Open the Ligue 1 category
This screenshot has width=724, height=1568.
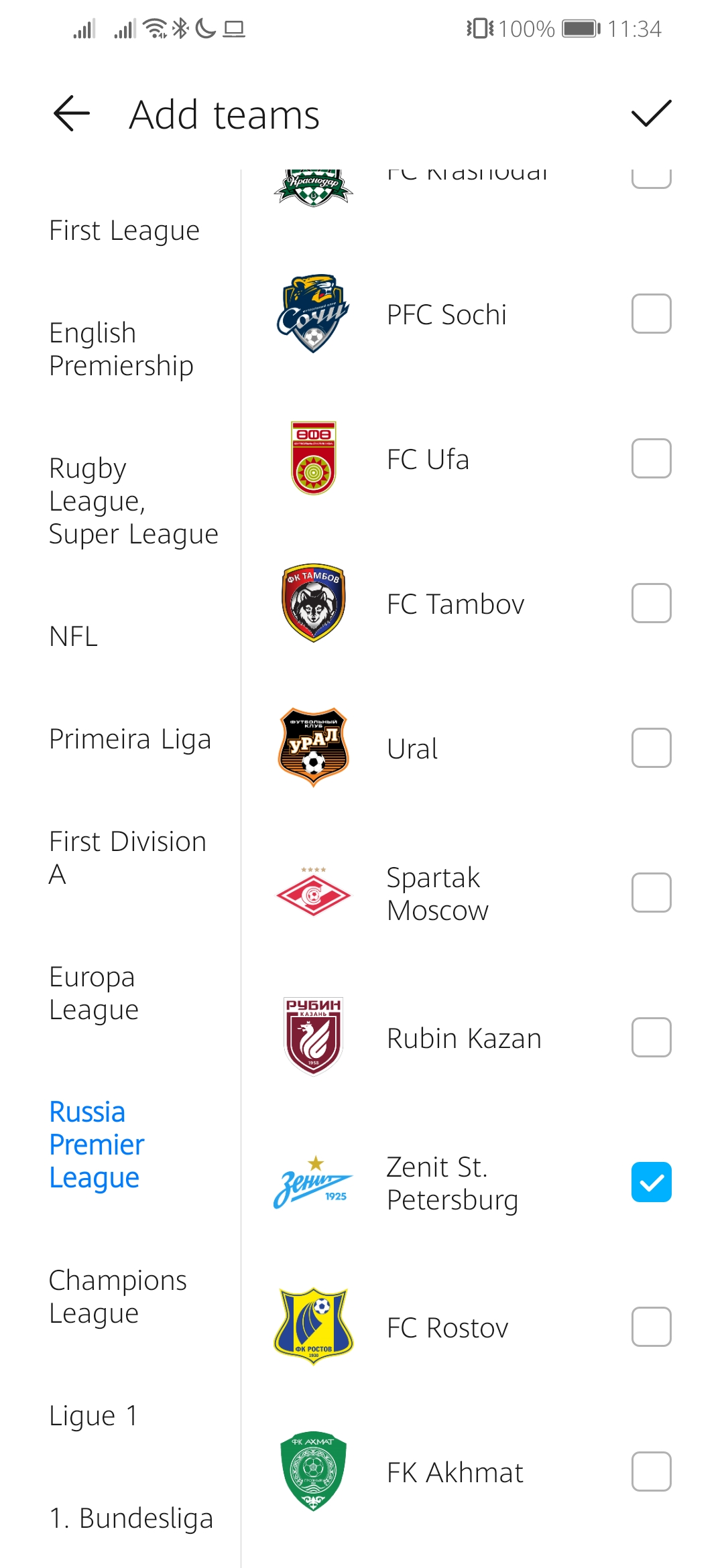point(94,1416)
